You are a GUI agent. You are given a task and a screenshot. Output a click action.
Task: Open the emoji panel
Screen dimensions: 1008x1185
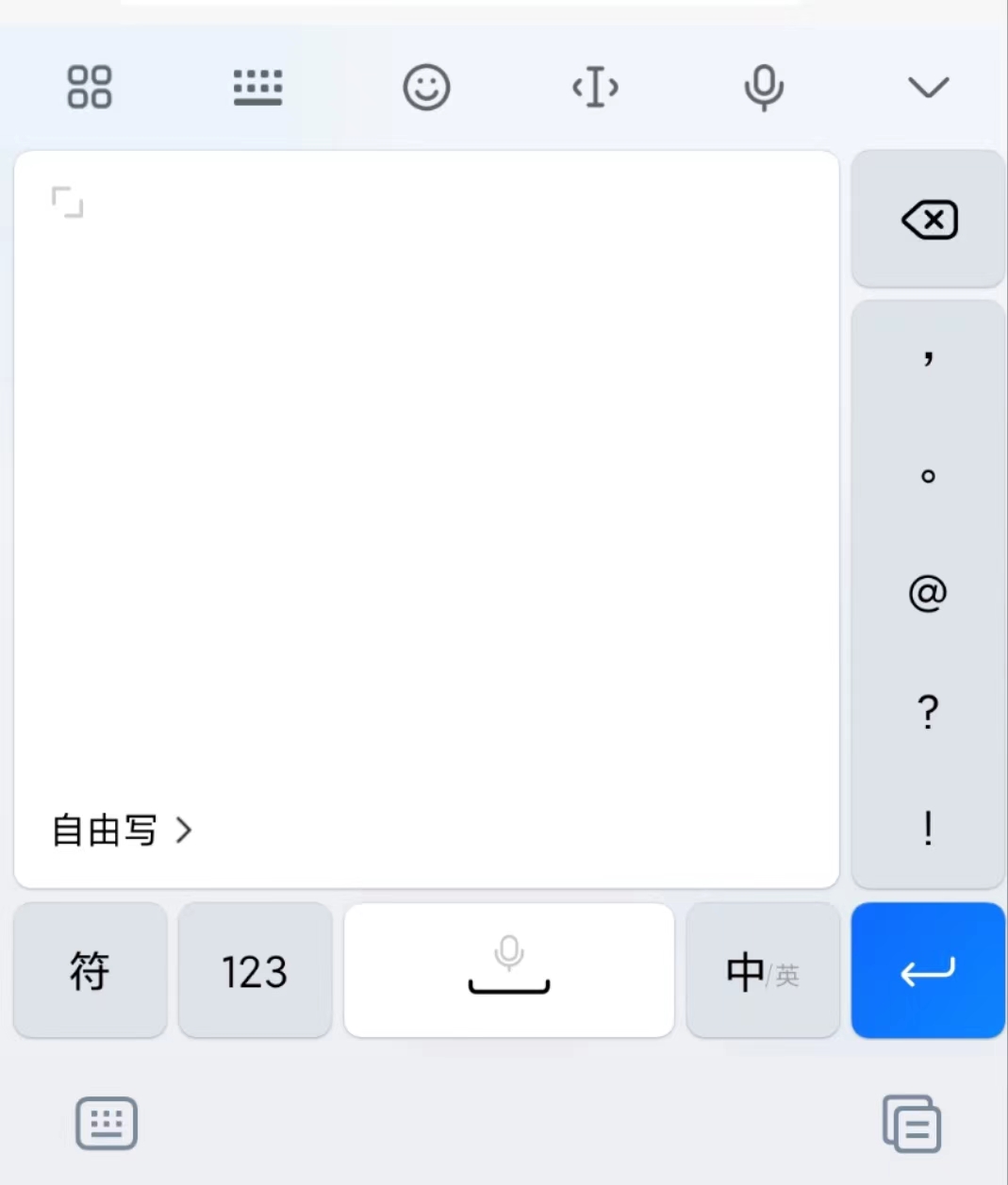(426, 87)
